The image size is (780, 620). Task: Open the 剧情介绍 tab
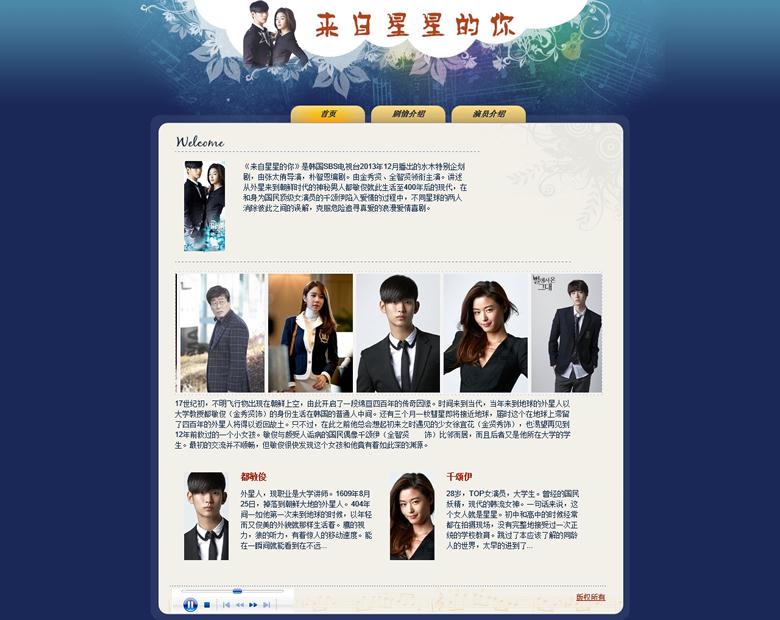click(x=408, y=114)
